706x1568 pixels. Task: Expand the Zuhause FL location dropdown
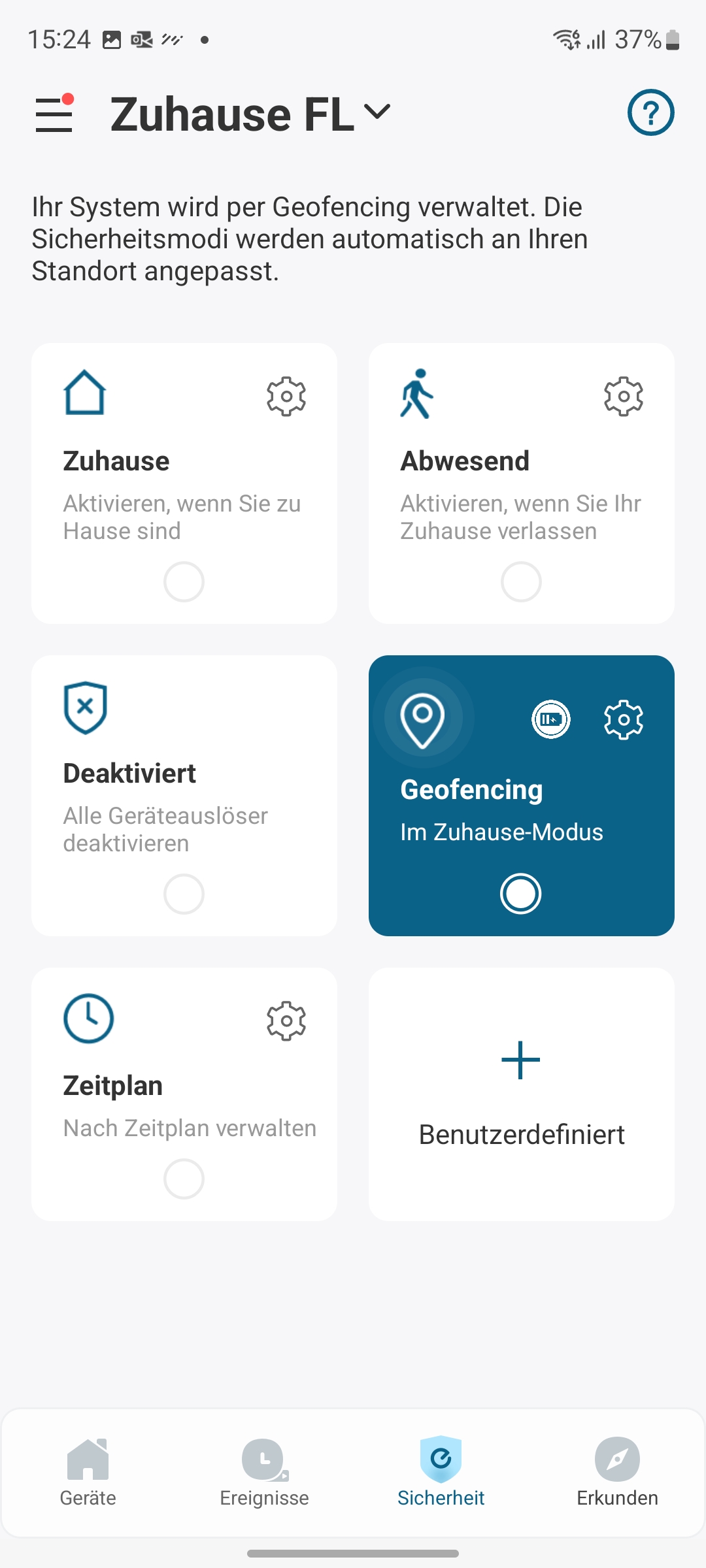tap(377, 112)
